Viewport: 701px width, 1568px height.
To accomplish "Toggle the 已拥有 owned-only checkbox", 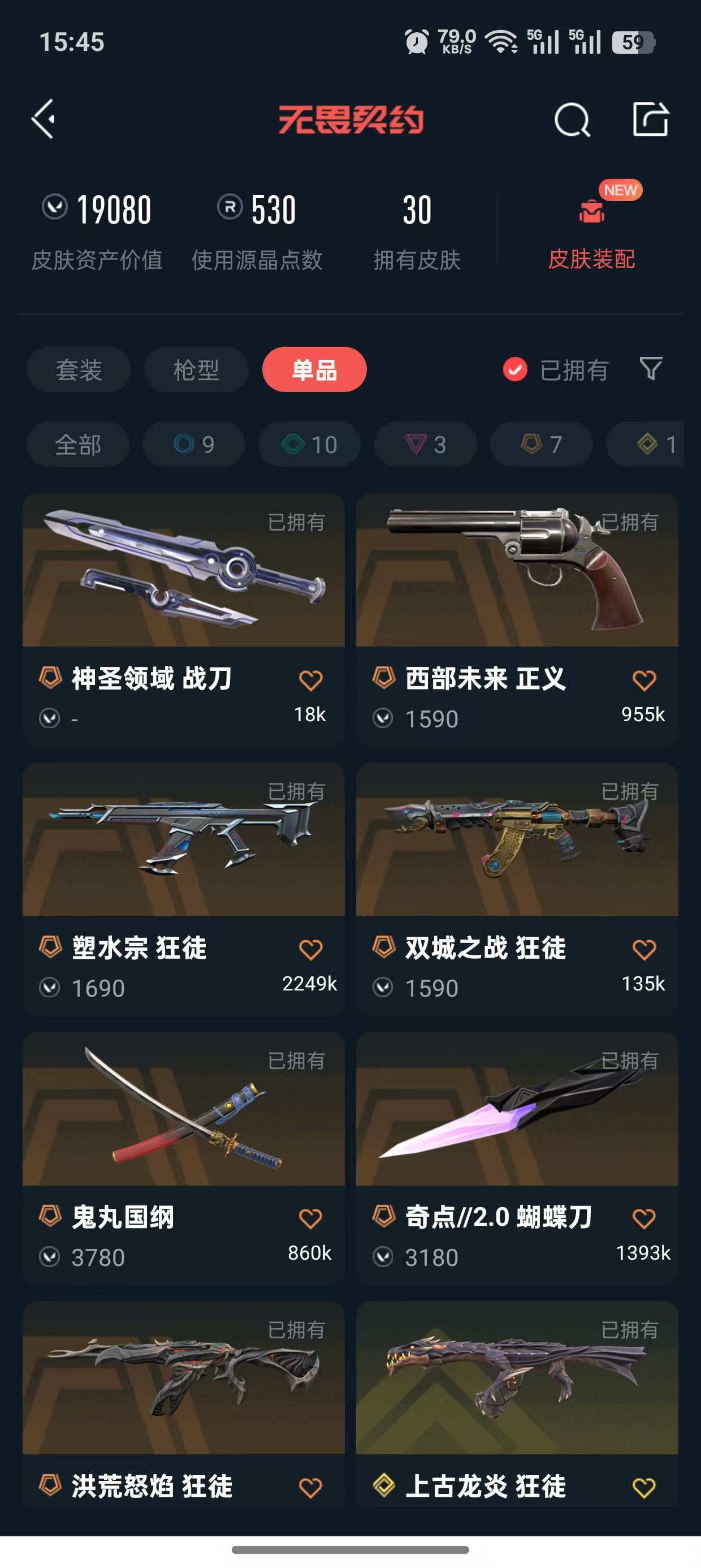I will pyautogui.click(x=515, y=369).
